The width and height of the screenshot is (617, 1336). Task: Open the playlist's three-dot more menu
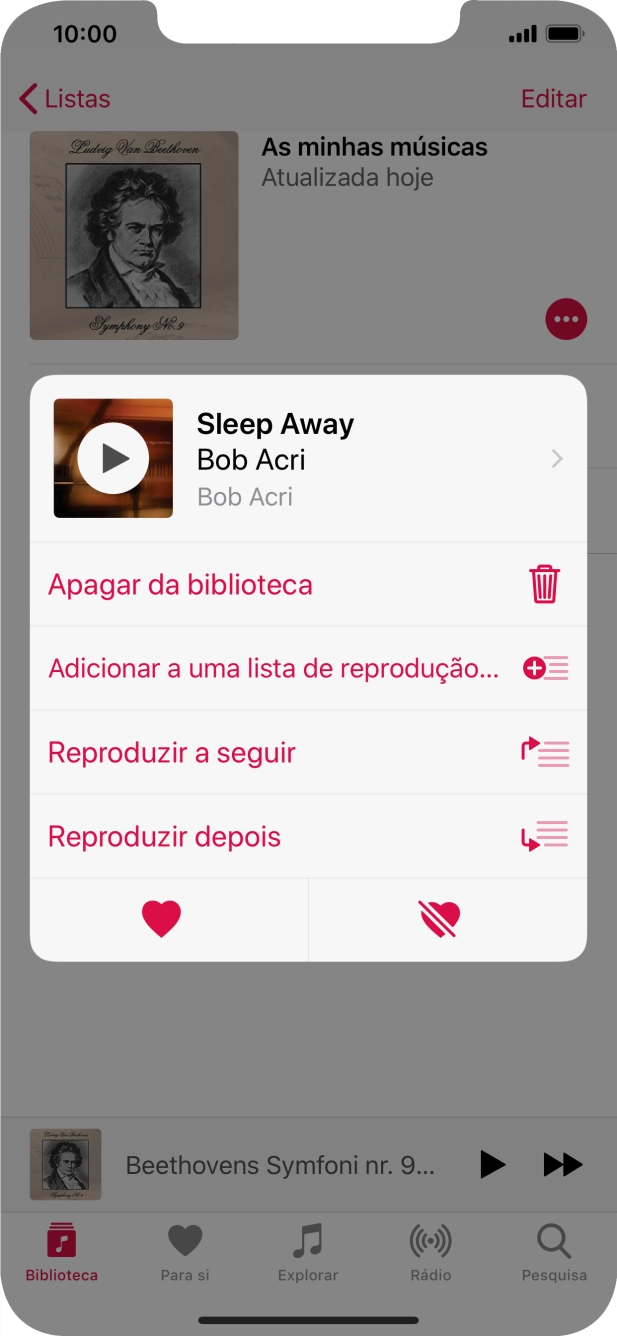tap(566, 320)
